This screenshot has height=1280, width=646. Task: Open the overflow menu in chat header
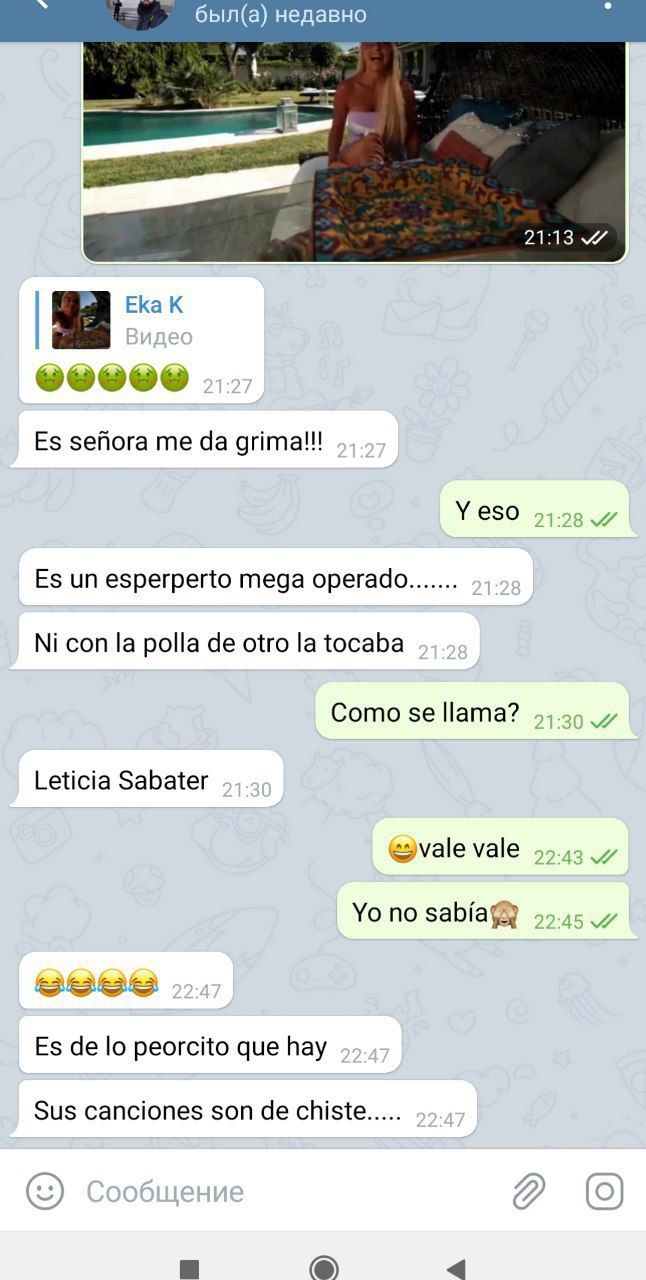click(x=607, y=7)
